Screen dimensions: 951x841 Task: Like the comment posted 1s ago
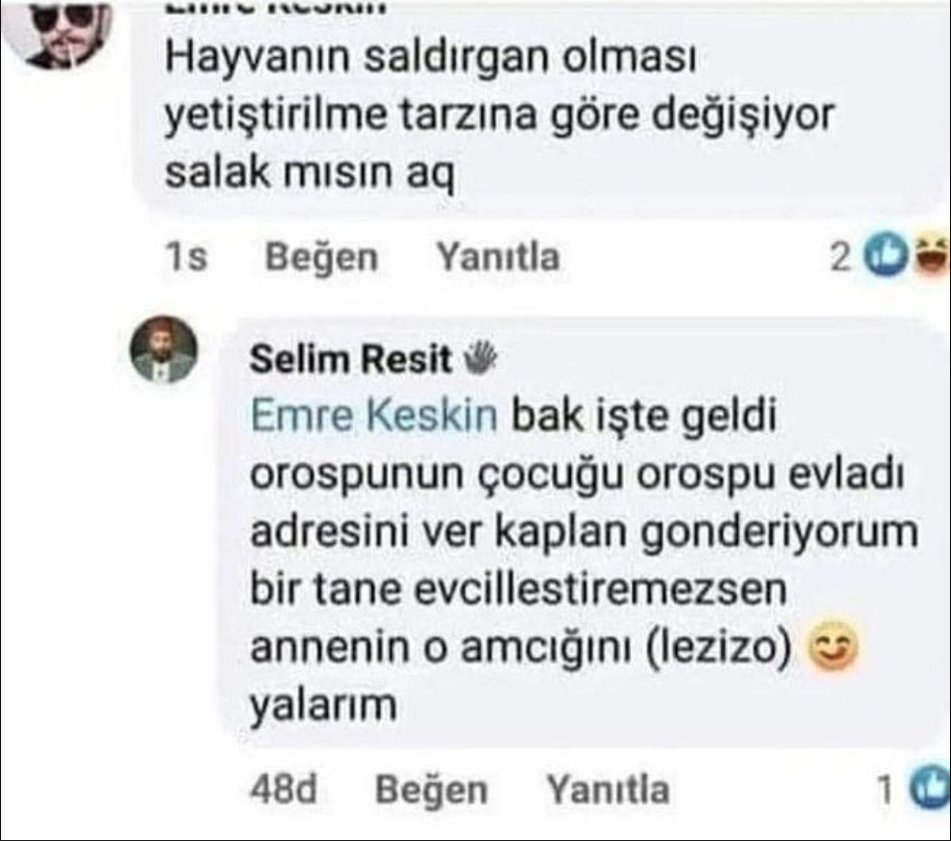(x=321, y=259)
